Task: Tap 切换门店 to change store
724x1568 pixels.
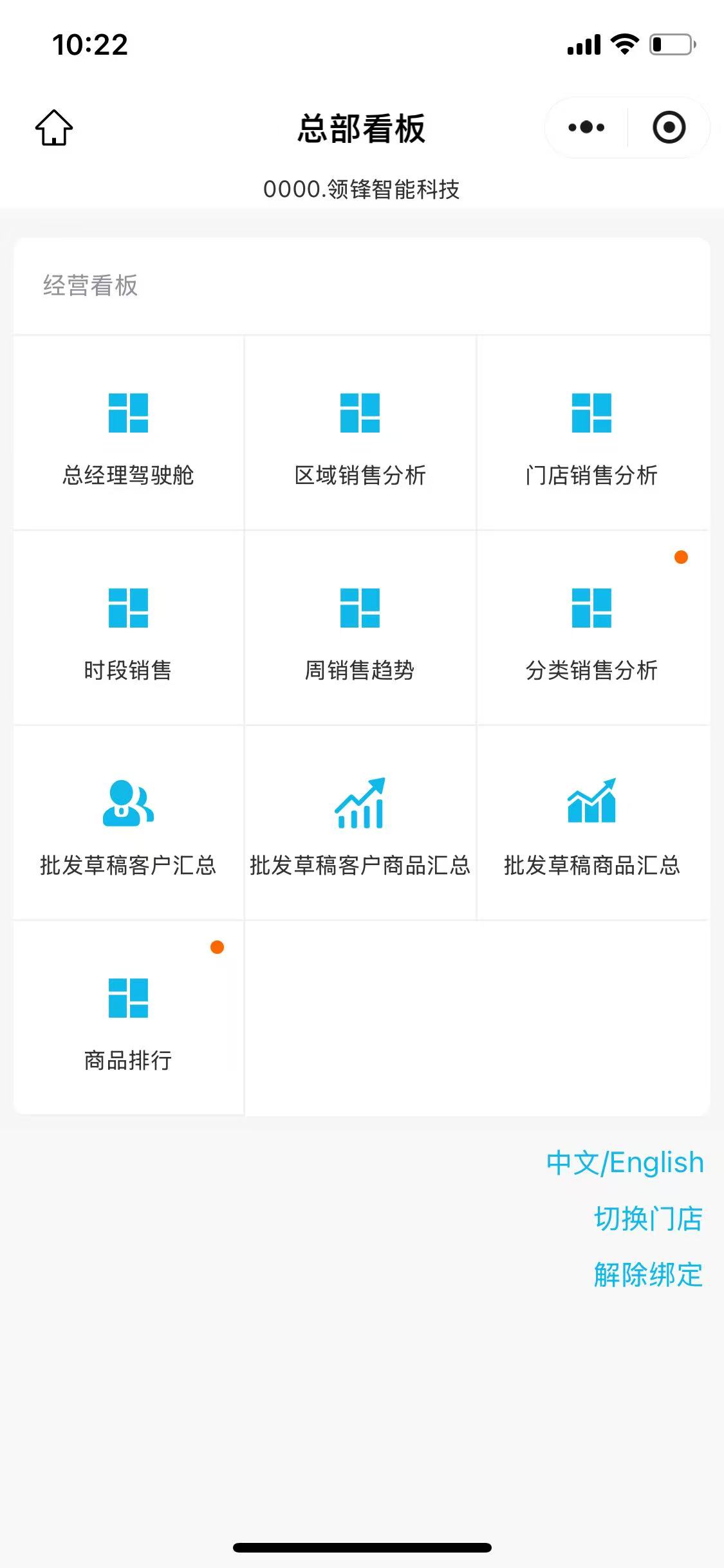Action: [648, 1218]
